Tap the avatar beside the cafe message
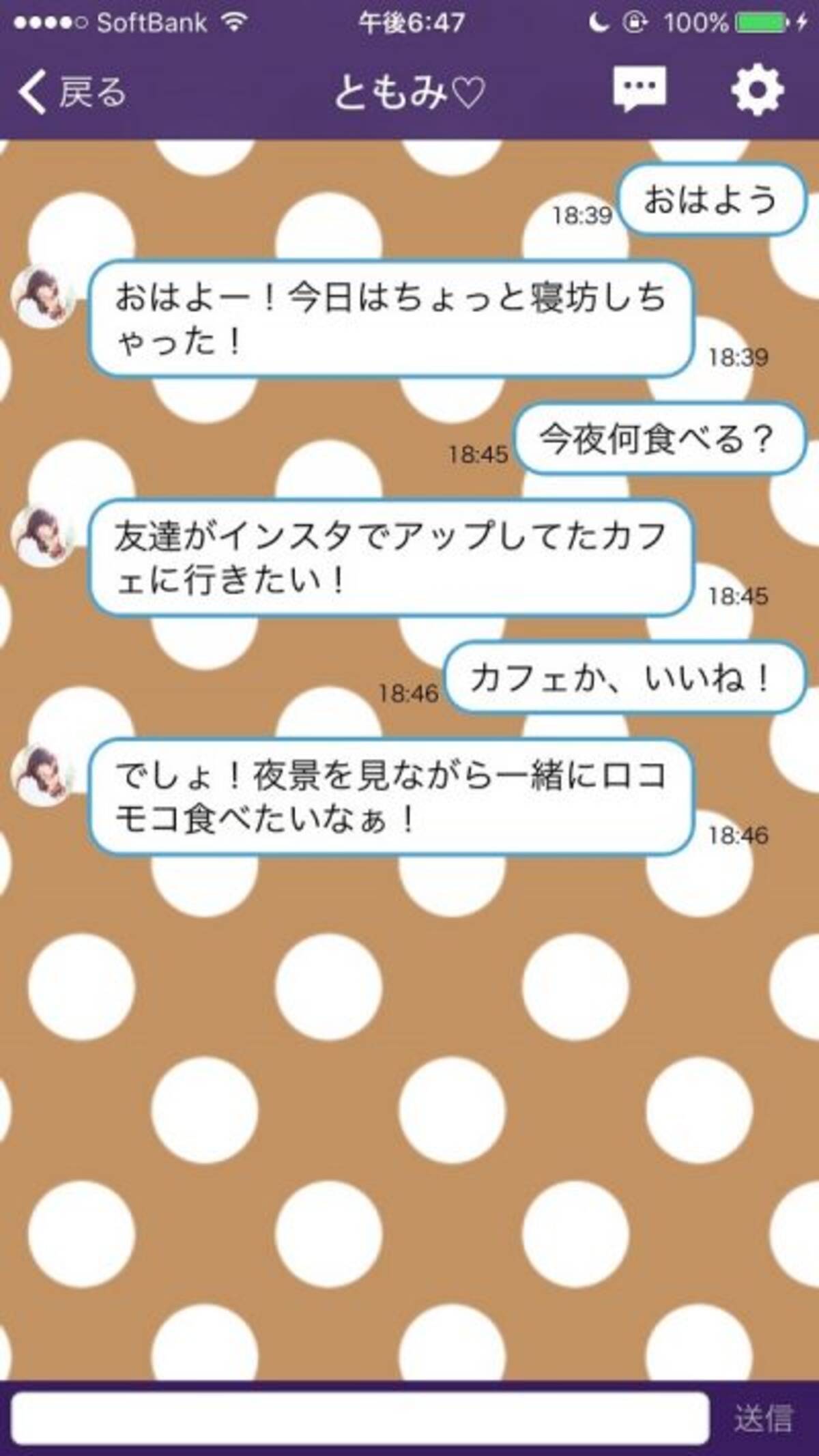Viewport: 819px width, 1456px height. (43, 538)
